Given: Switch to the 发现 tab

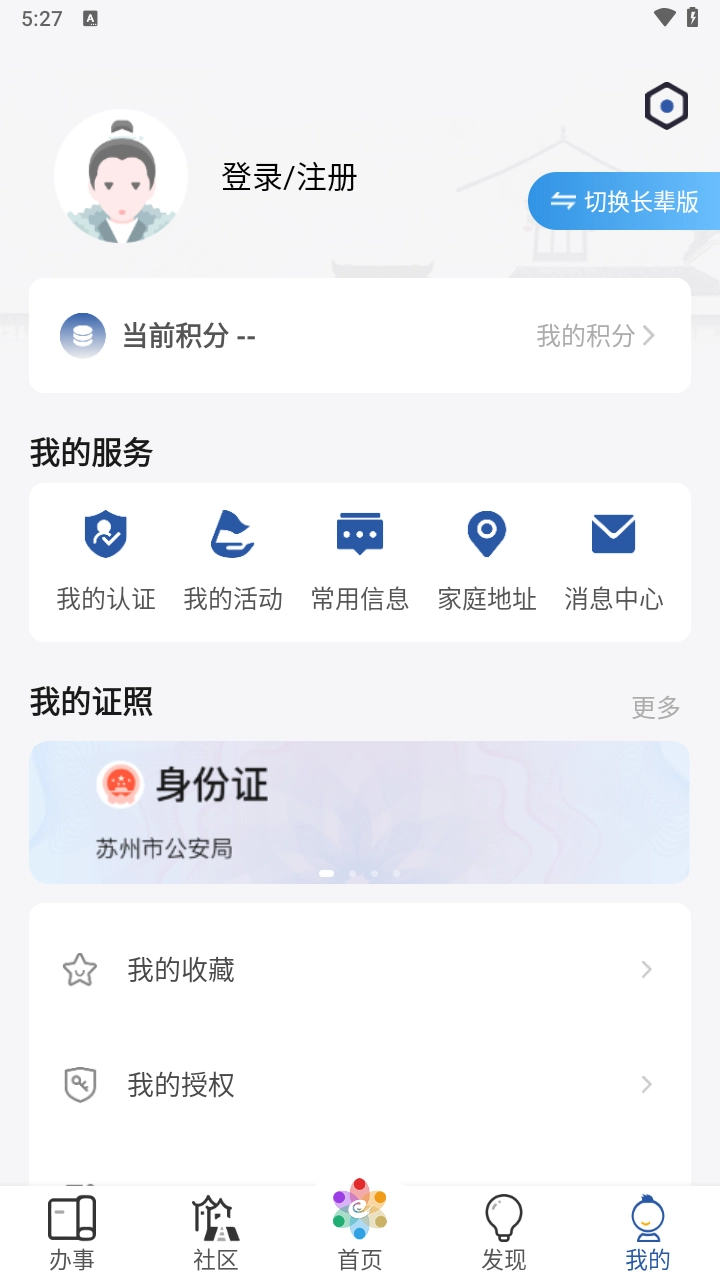Looking at the screenshot, I should pyautogui.click(x=504, y=1232).
